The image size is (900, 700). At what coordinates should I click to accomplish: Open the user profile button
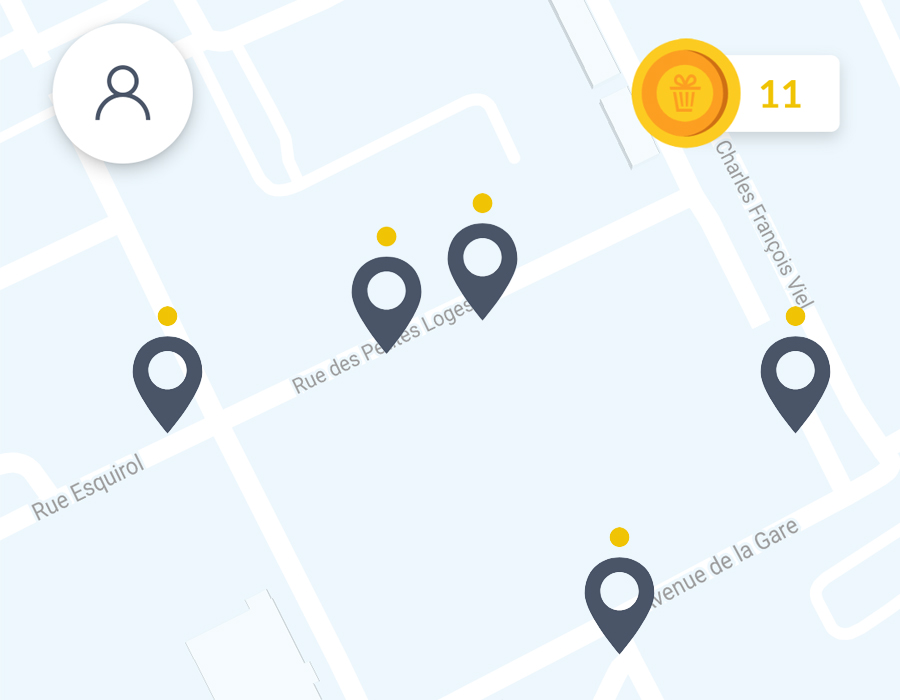click(x=122, y=93)
